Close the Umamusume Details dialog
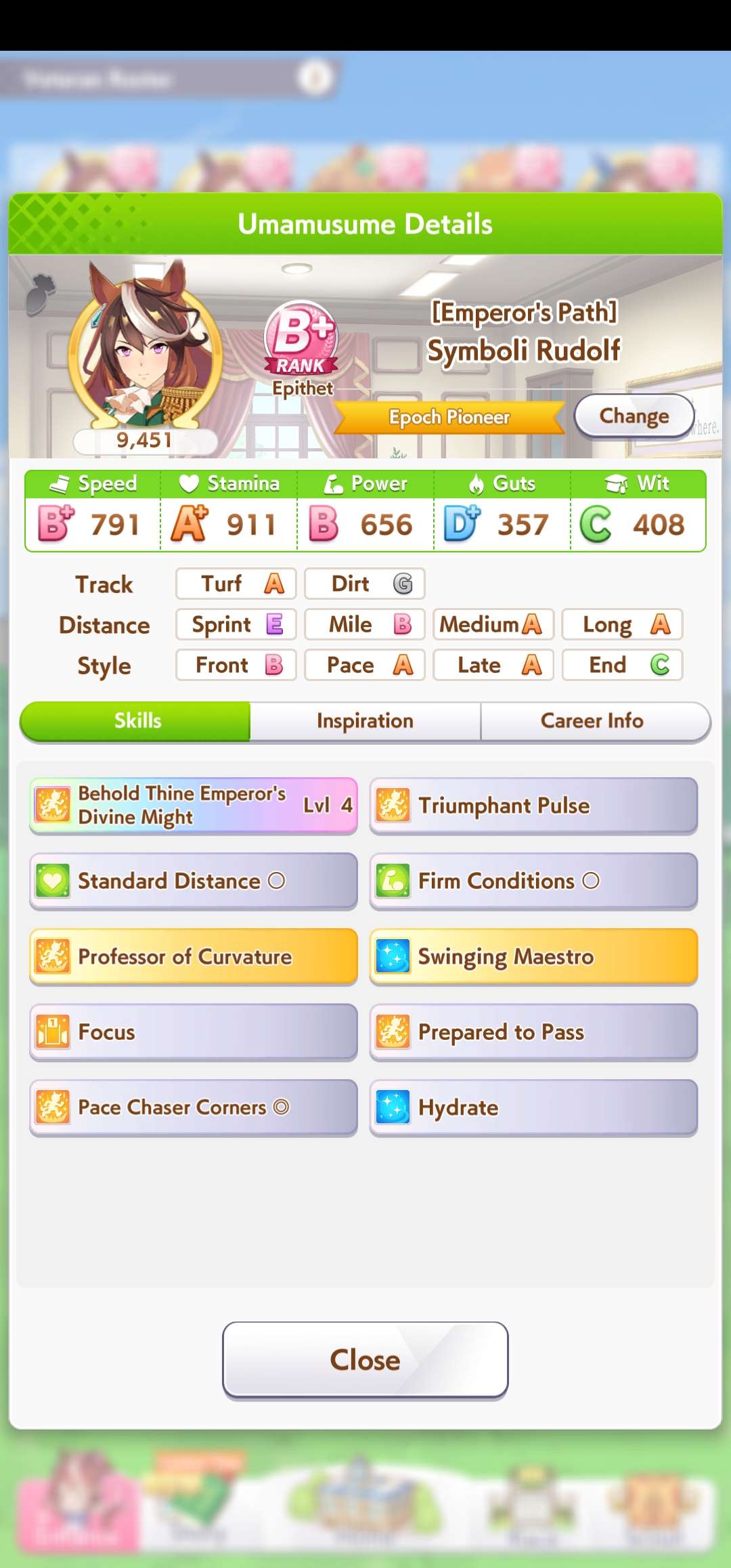This screenshot has height=1568, width=731. pos(365,1359)
